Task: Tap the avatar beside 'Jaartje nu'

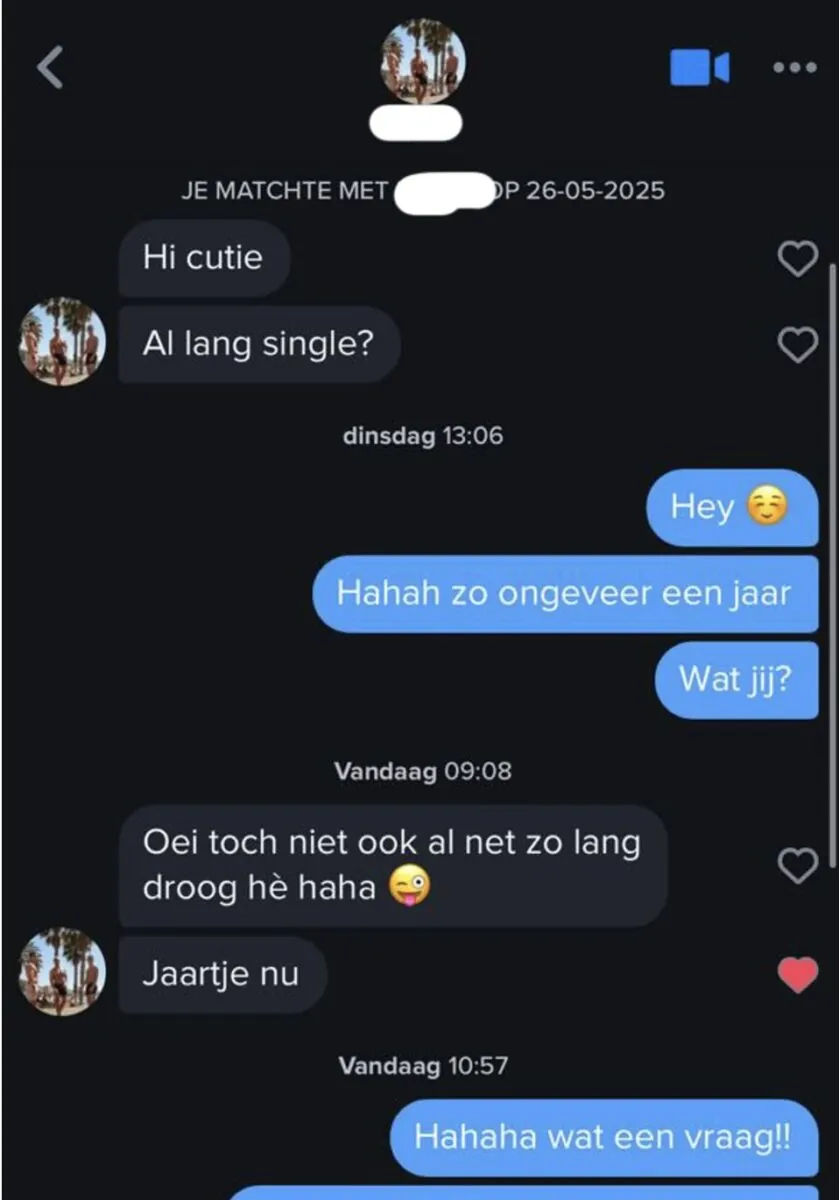Action: (62, 971)
